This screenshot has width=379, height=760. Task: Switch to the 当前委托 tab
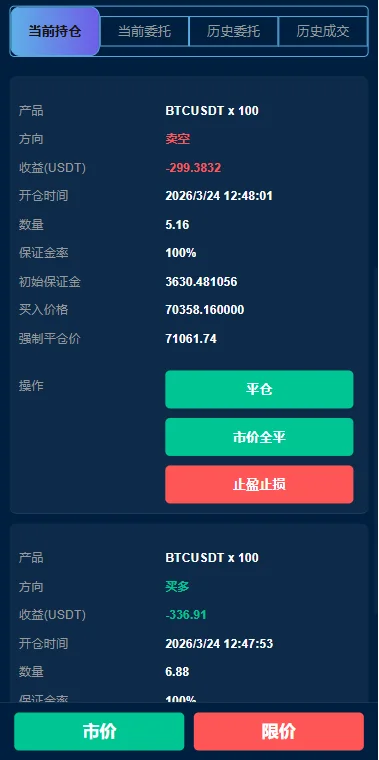coord(144,32)
